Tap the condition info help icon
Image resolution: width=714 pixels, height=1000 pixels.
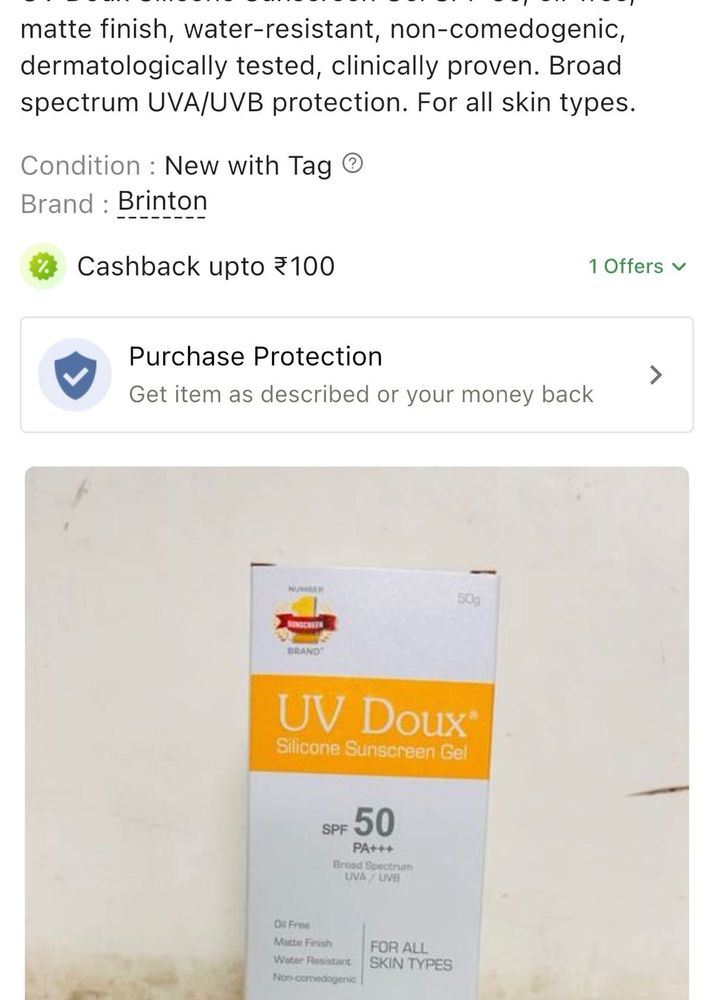point(352,164)
